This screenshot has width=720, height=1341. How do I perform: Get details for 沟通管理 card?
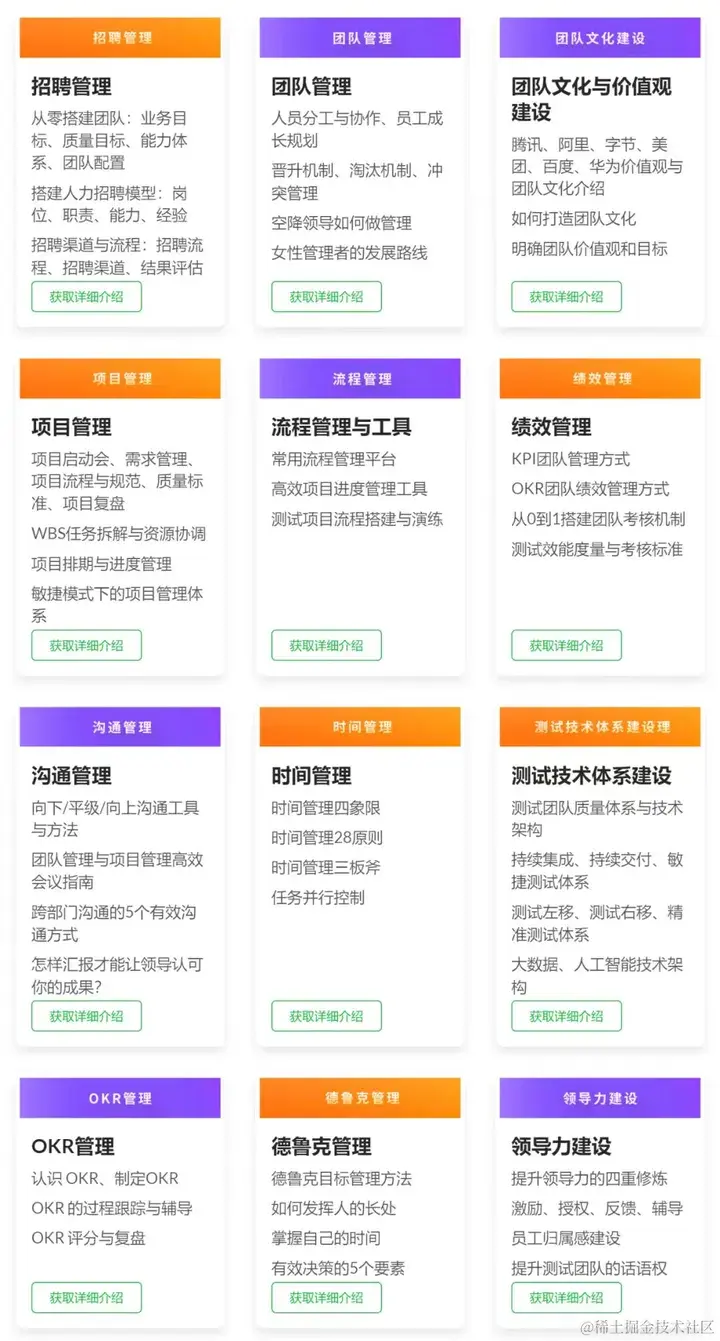click(86, 1016)
